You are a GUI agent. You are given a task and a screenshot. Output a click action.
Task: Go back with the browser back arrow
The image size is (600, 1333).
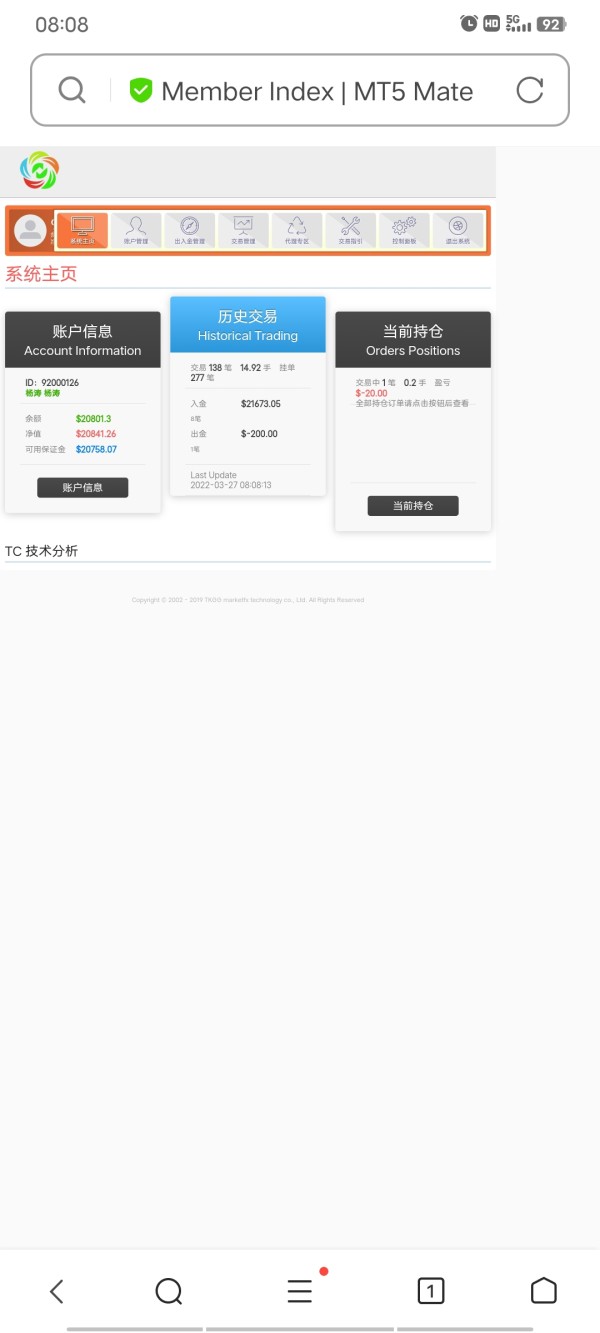tap(57, 1291)
